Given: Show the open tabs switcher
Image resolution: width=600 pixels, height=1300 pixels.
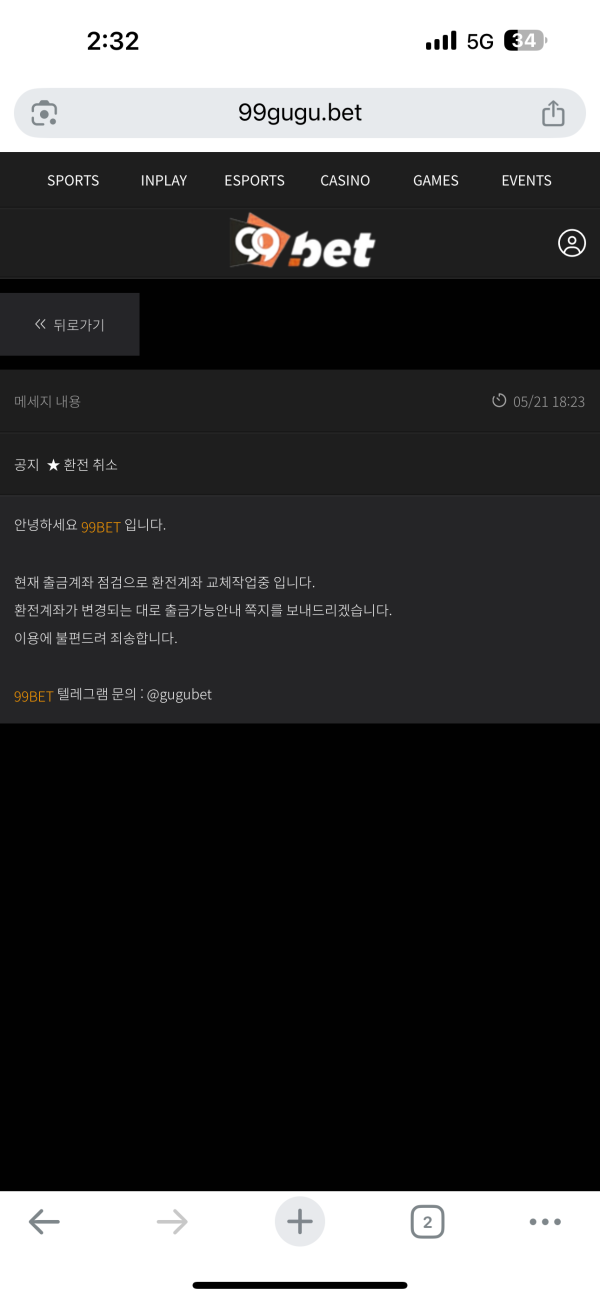Looking at the screenshot, I should point(427,1221).
